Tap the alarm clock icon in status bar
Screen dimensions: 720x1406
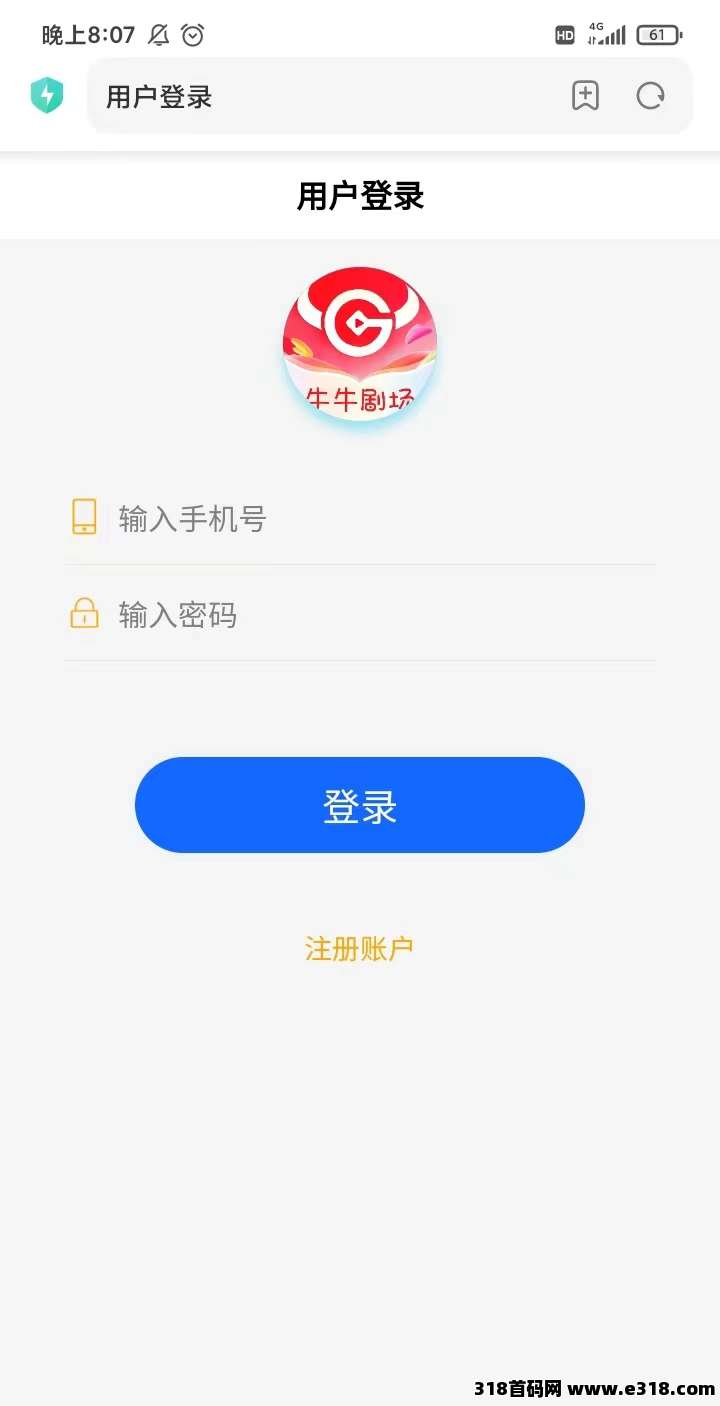pos(193,34)
